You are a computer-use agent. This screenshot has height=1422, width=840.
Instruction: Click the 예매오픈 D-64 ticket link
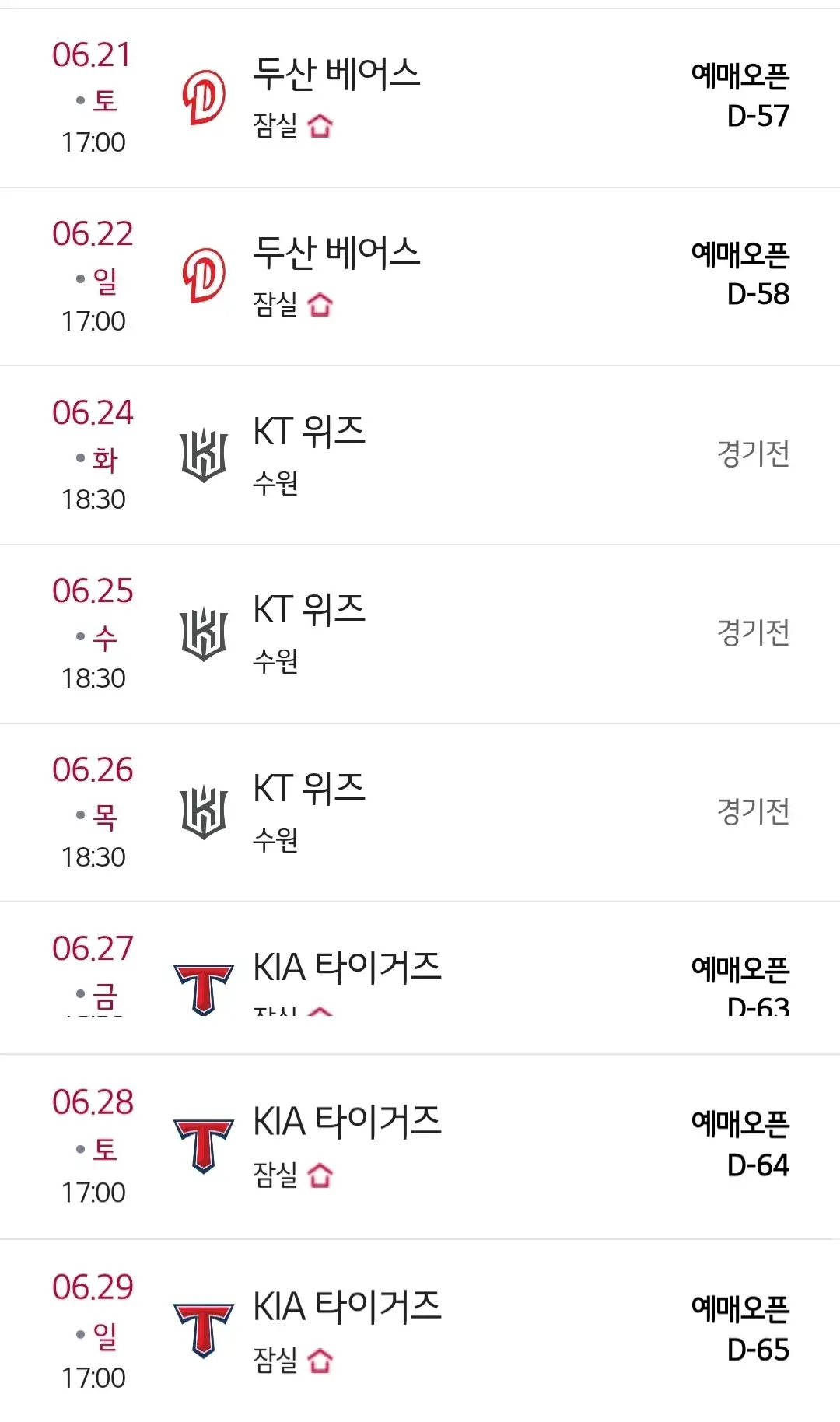click(x=739, y=1143)
